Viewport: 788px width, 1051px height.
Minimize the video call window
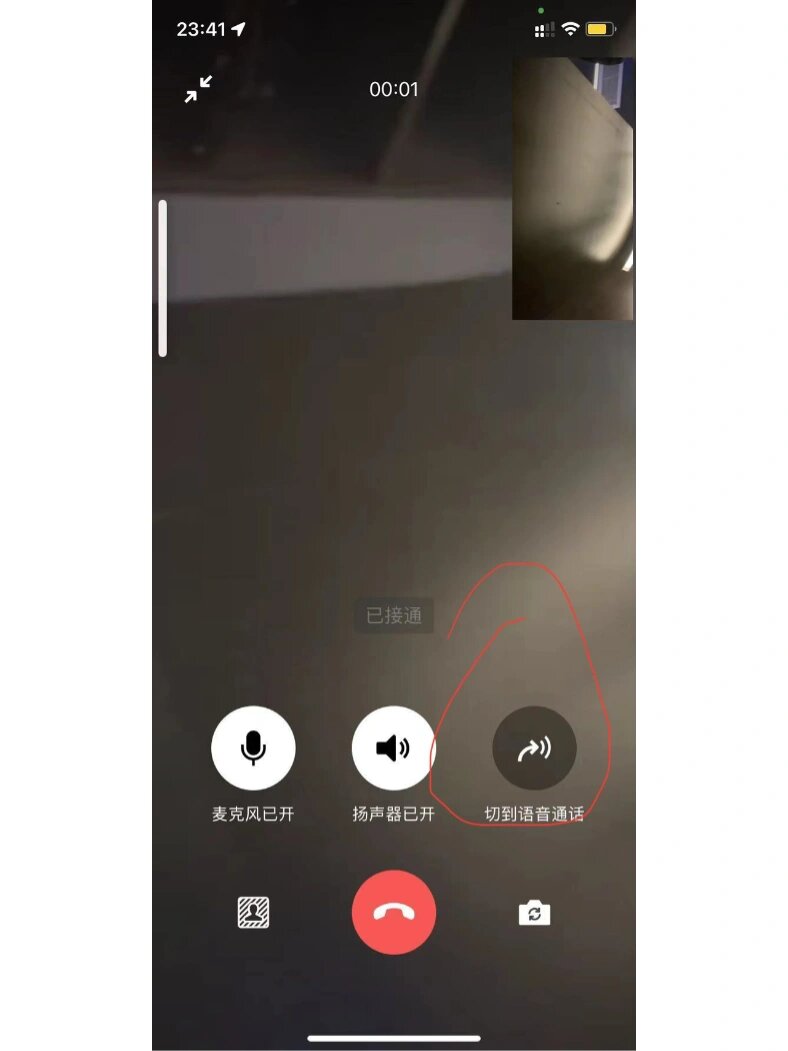198,89
